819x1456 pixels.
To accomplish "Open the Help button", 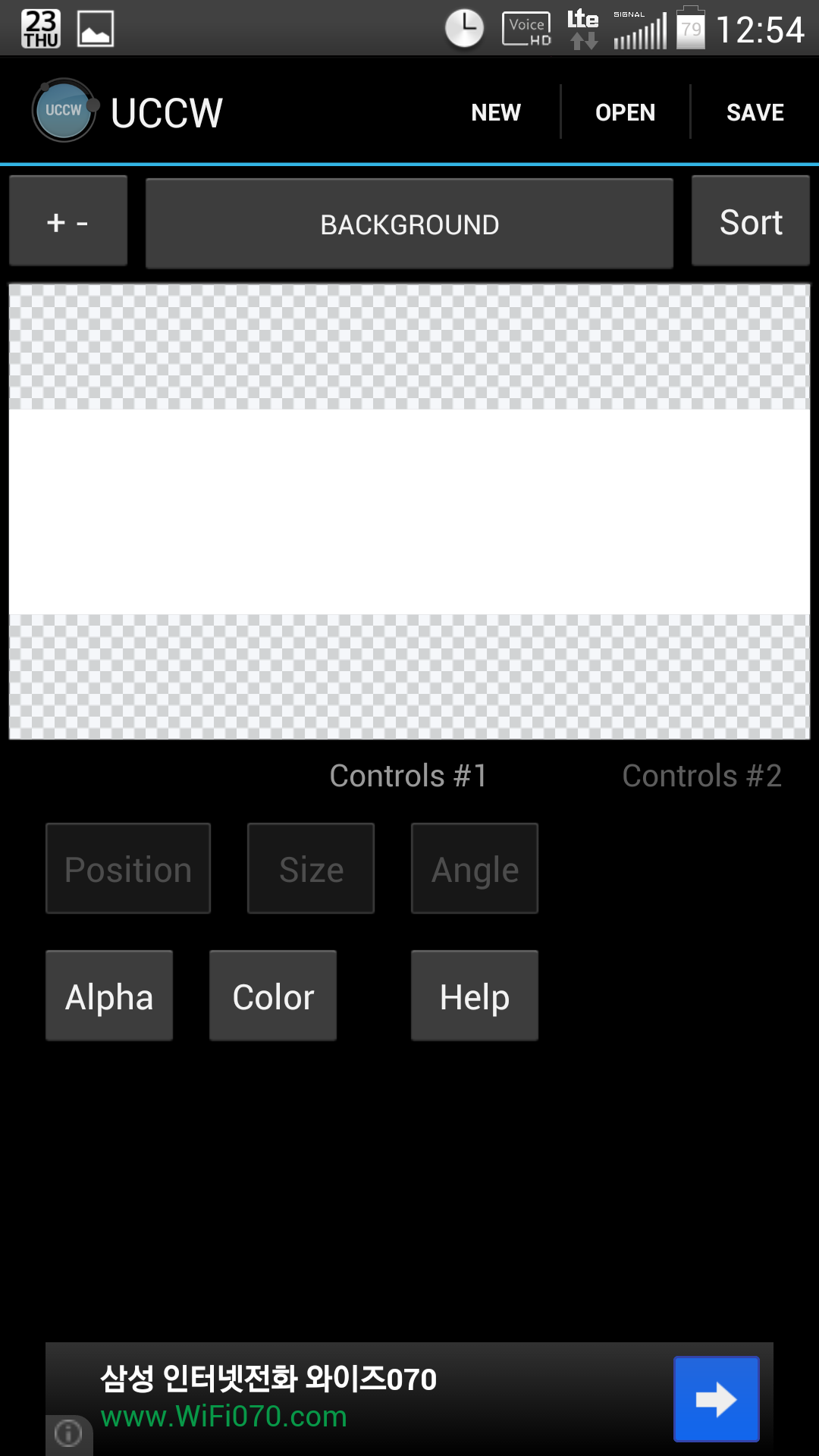I will (x=475, y=996).
